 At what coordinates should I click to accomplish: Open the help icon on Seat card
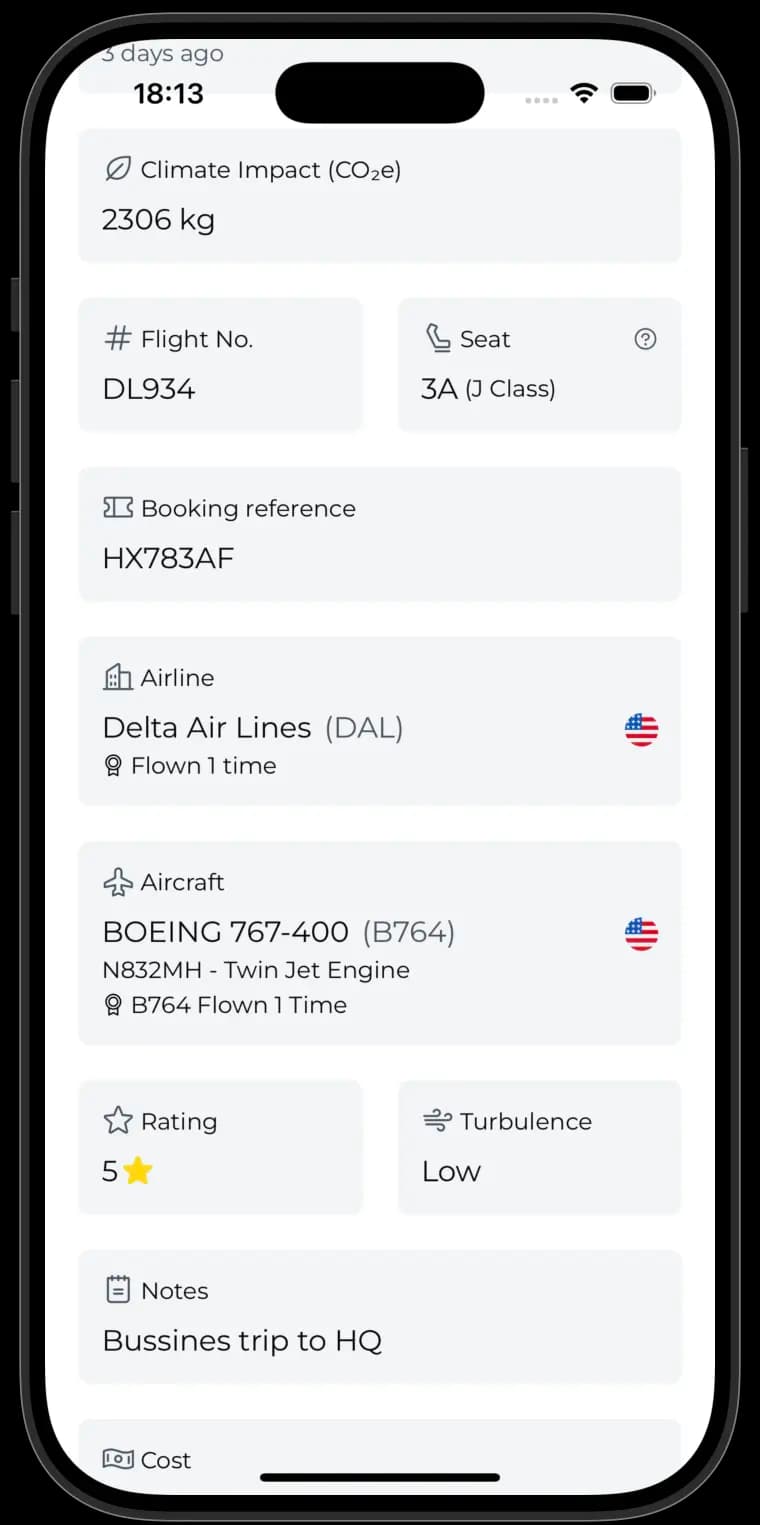[x=645, y=340]
